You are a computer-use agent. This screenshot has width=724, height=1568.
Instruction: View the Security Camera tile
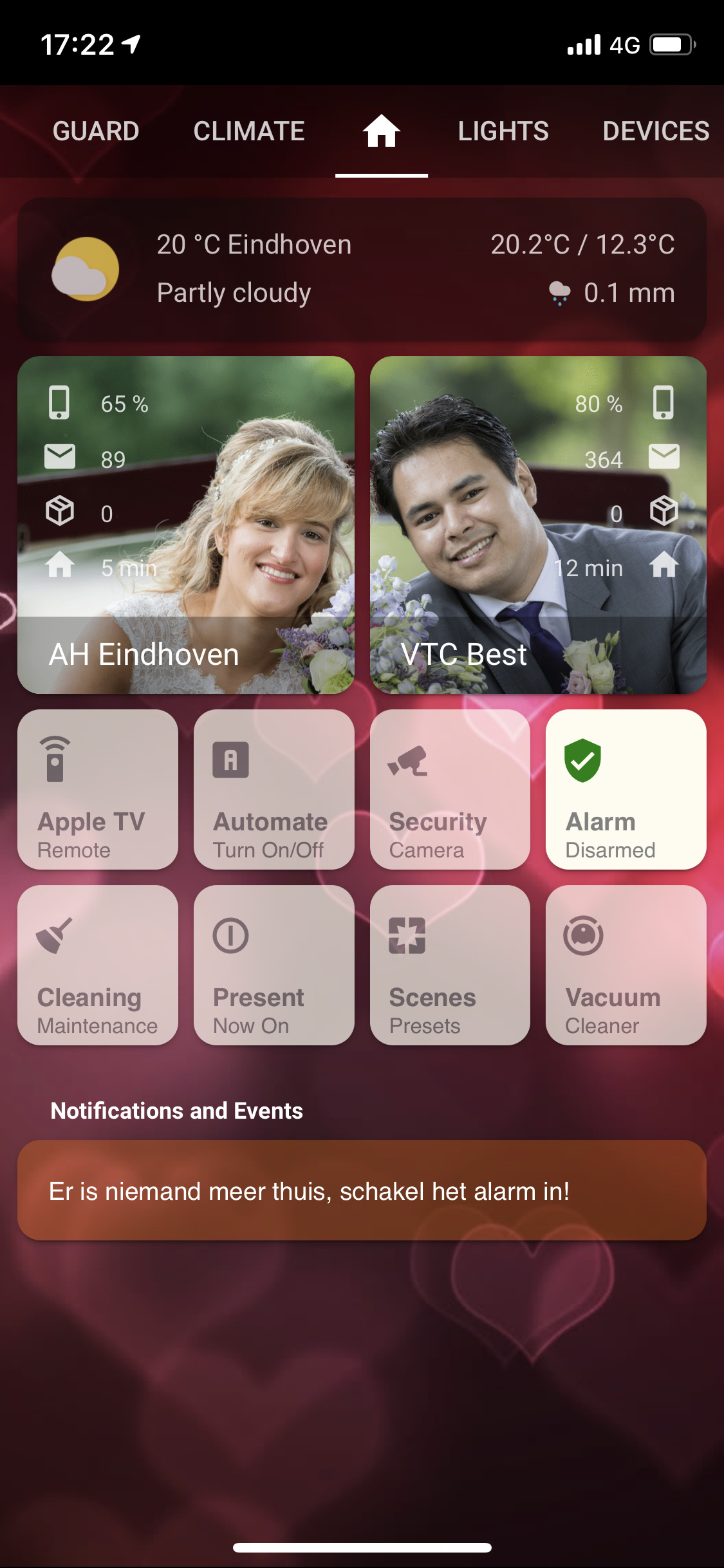coord(450,789)
